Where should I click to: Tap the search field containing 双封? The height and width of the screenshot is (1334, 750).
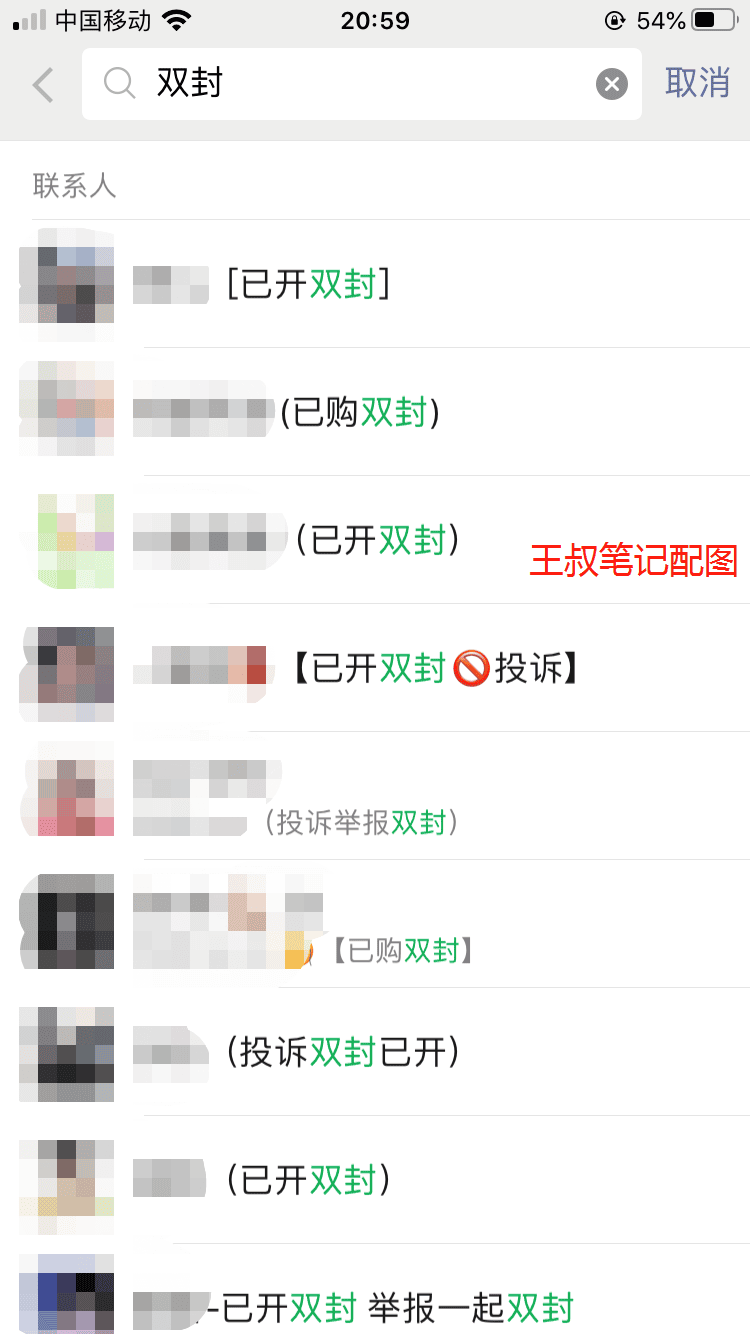[x=360, y=84]
